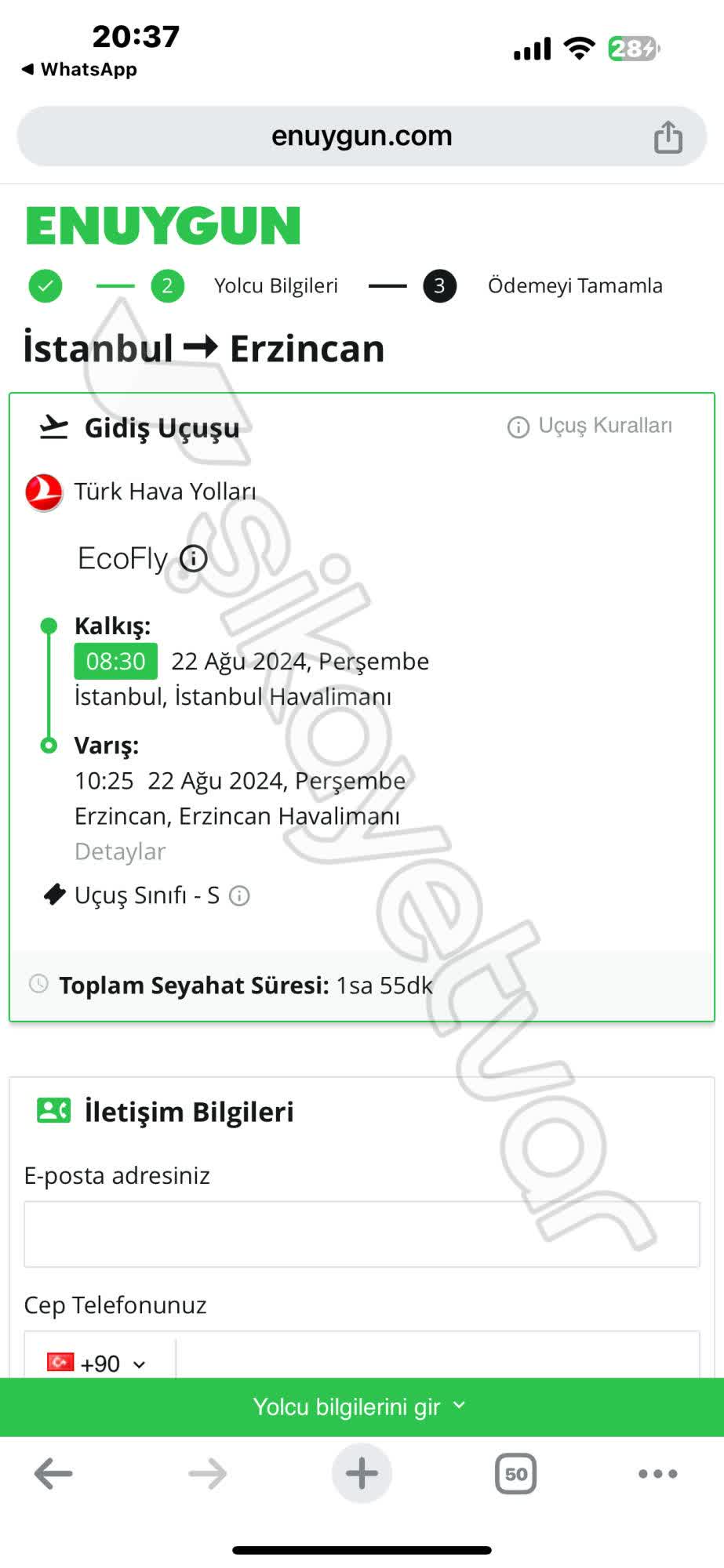Expand Yolcu bilgilerini gir bar

(362, 1406)
